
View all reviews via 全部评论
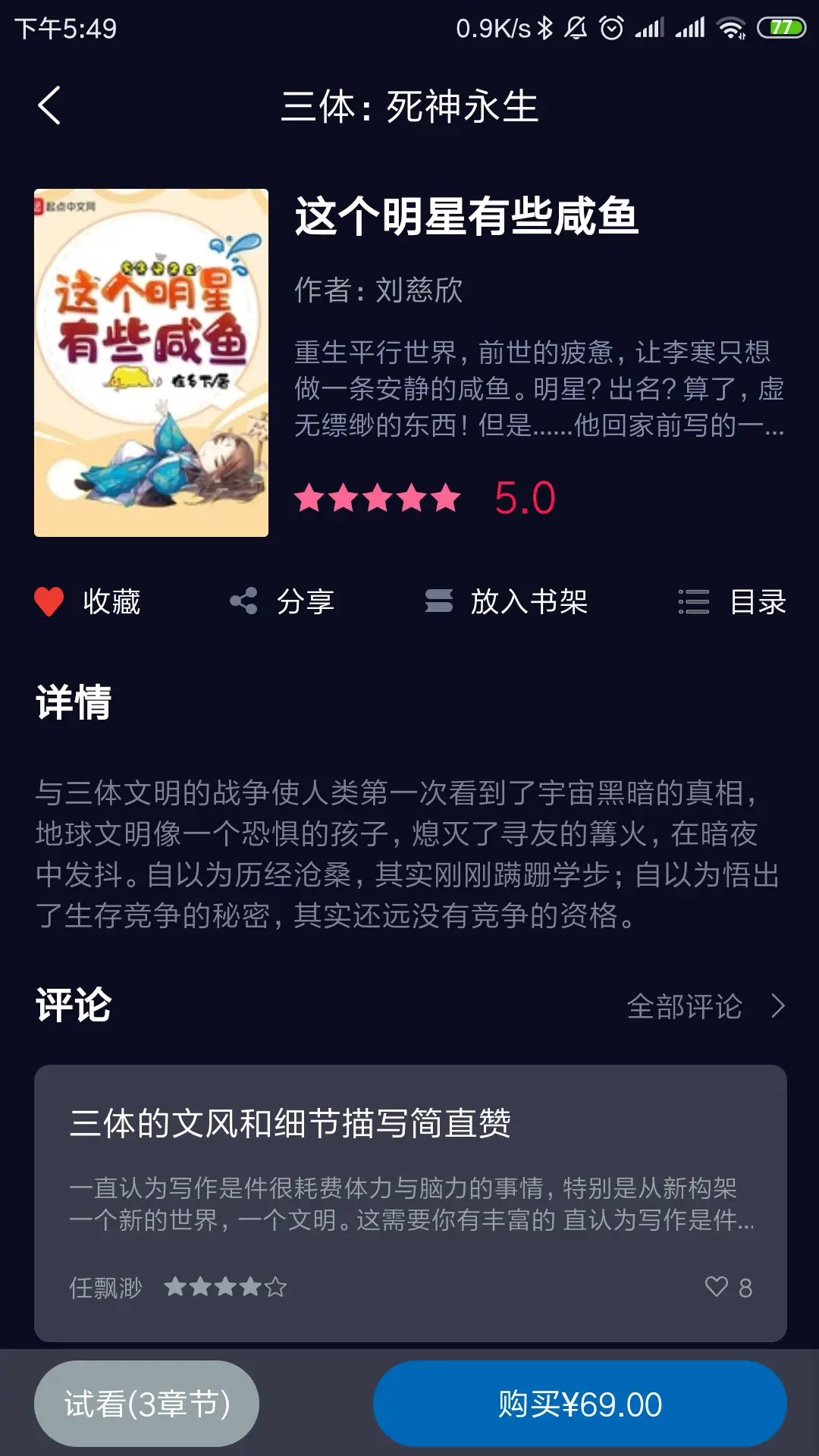(704, 1006)
